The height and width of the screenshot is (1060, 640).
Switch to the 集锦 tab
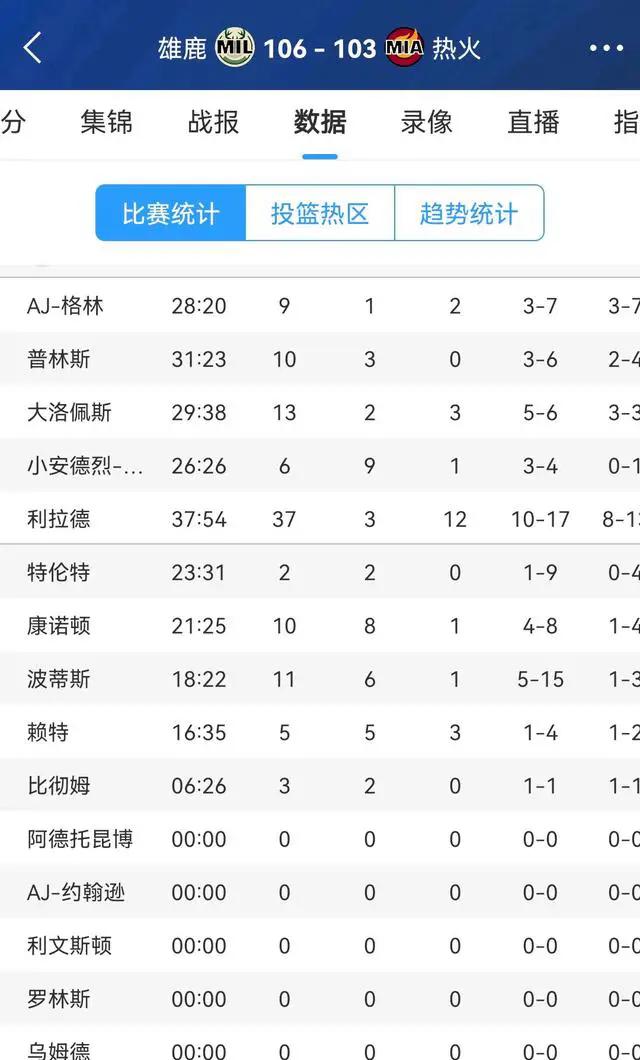(106, 122)
